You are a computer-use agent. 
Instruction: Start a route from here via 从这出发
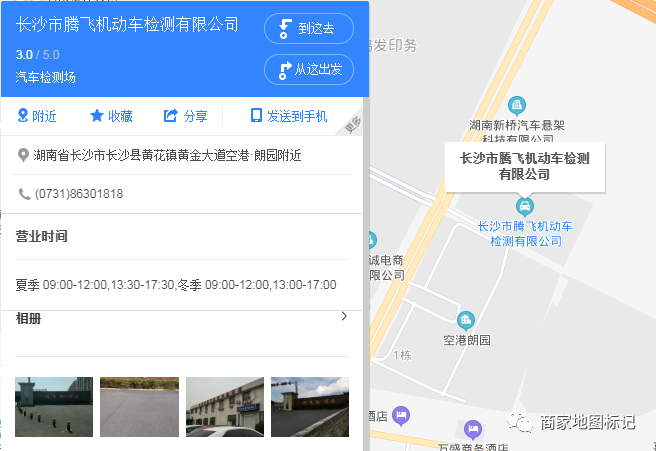[x=309, y=69]
